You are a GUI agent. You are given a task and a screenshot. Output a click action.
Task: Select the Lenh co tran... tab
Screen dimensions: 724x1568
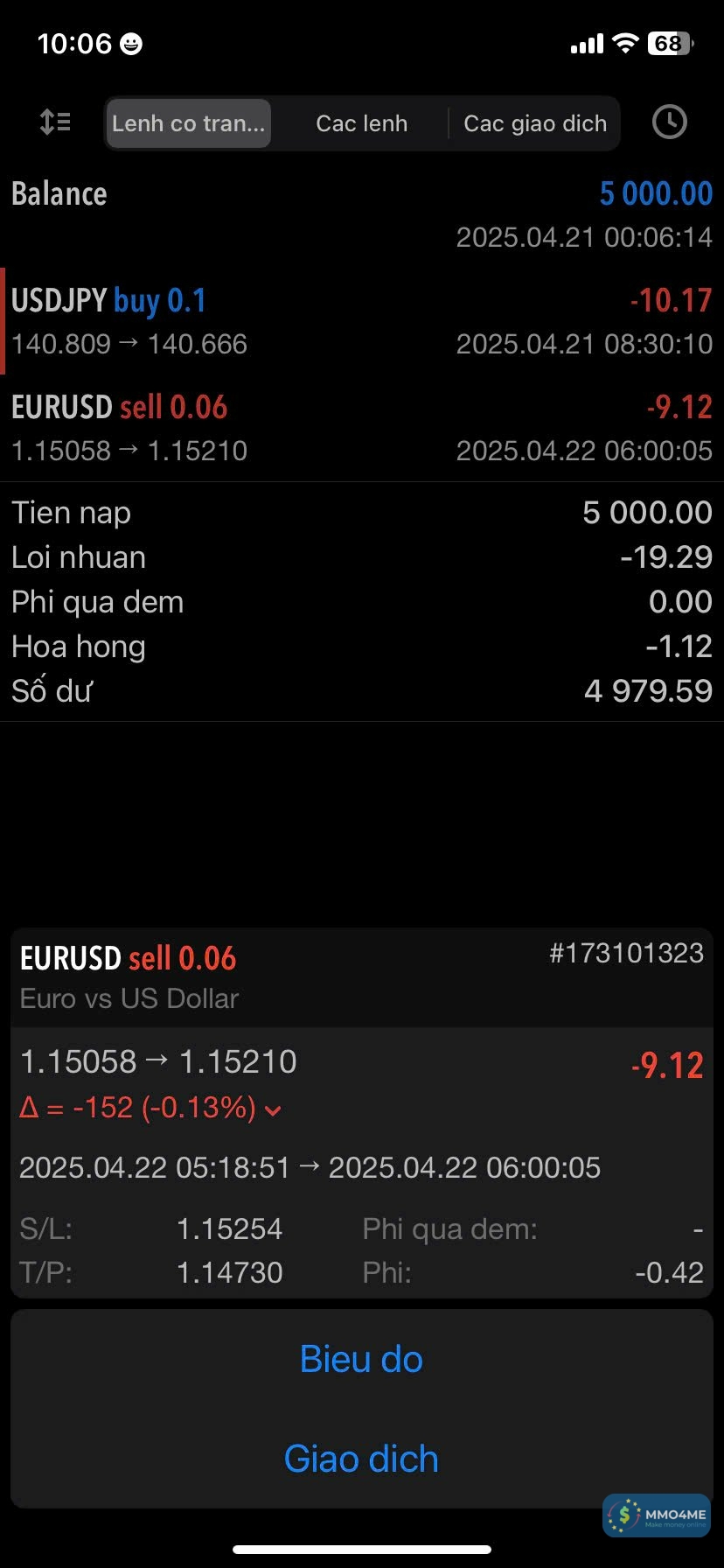188,123
